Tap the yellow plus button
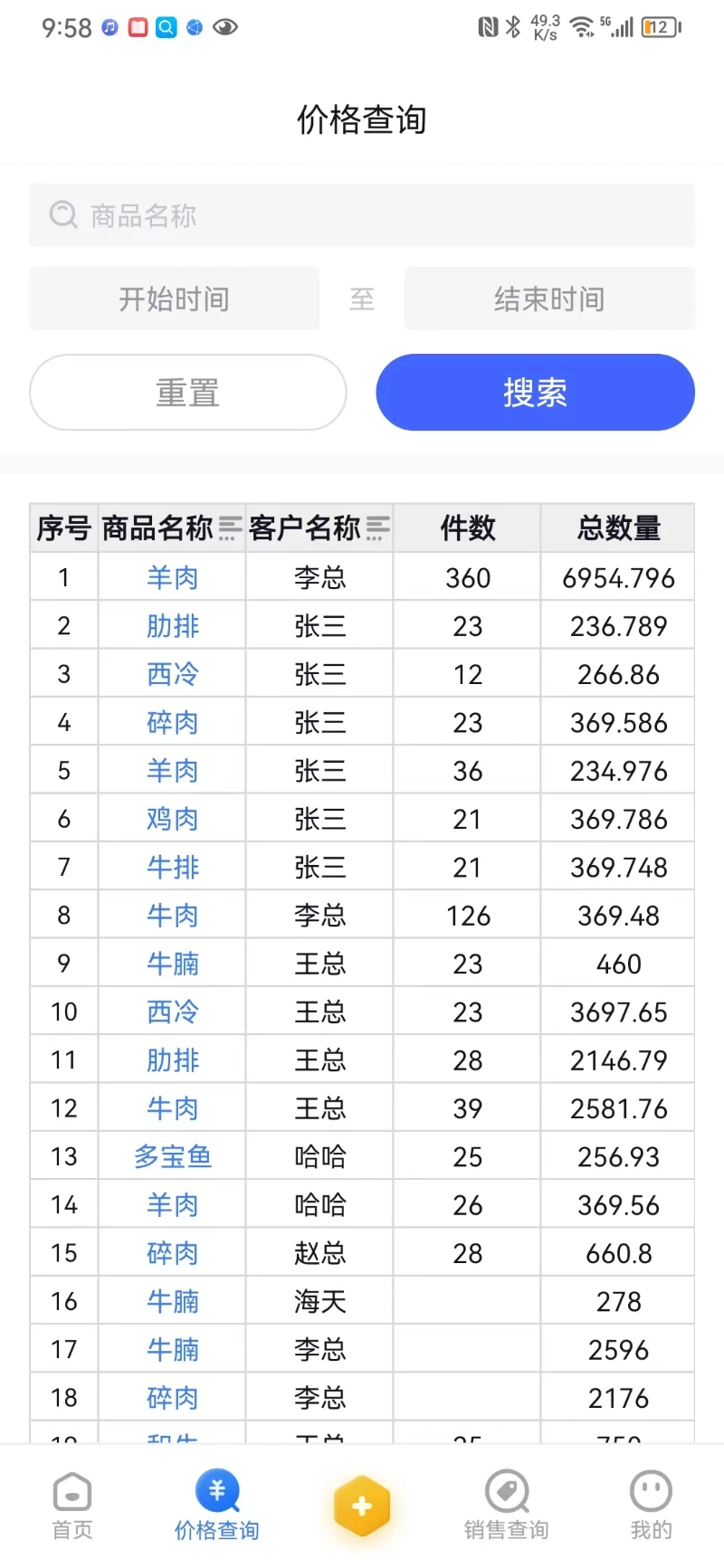Image resolution: width=724 pixels, height=1568 pixels. coord(362,1506)
